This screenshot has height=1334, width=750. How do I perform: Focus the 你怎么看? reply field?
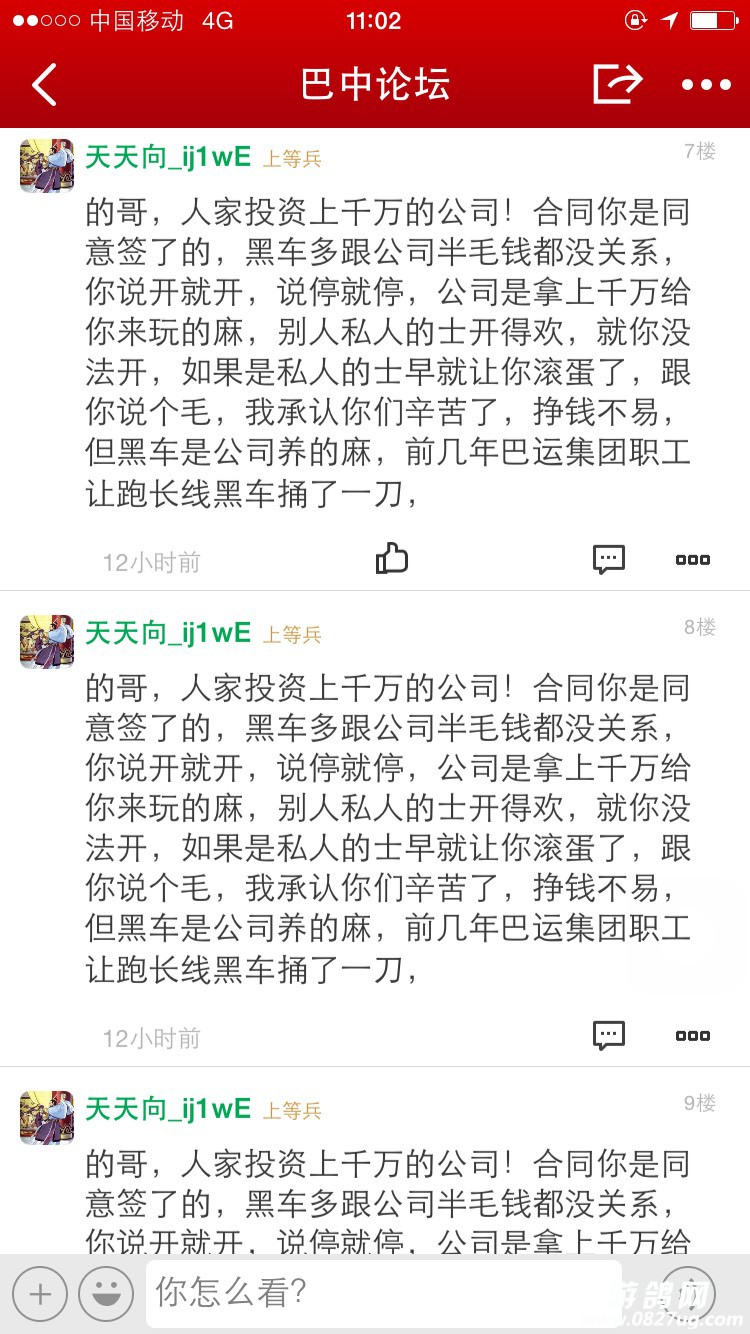point(380,1293)
